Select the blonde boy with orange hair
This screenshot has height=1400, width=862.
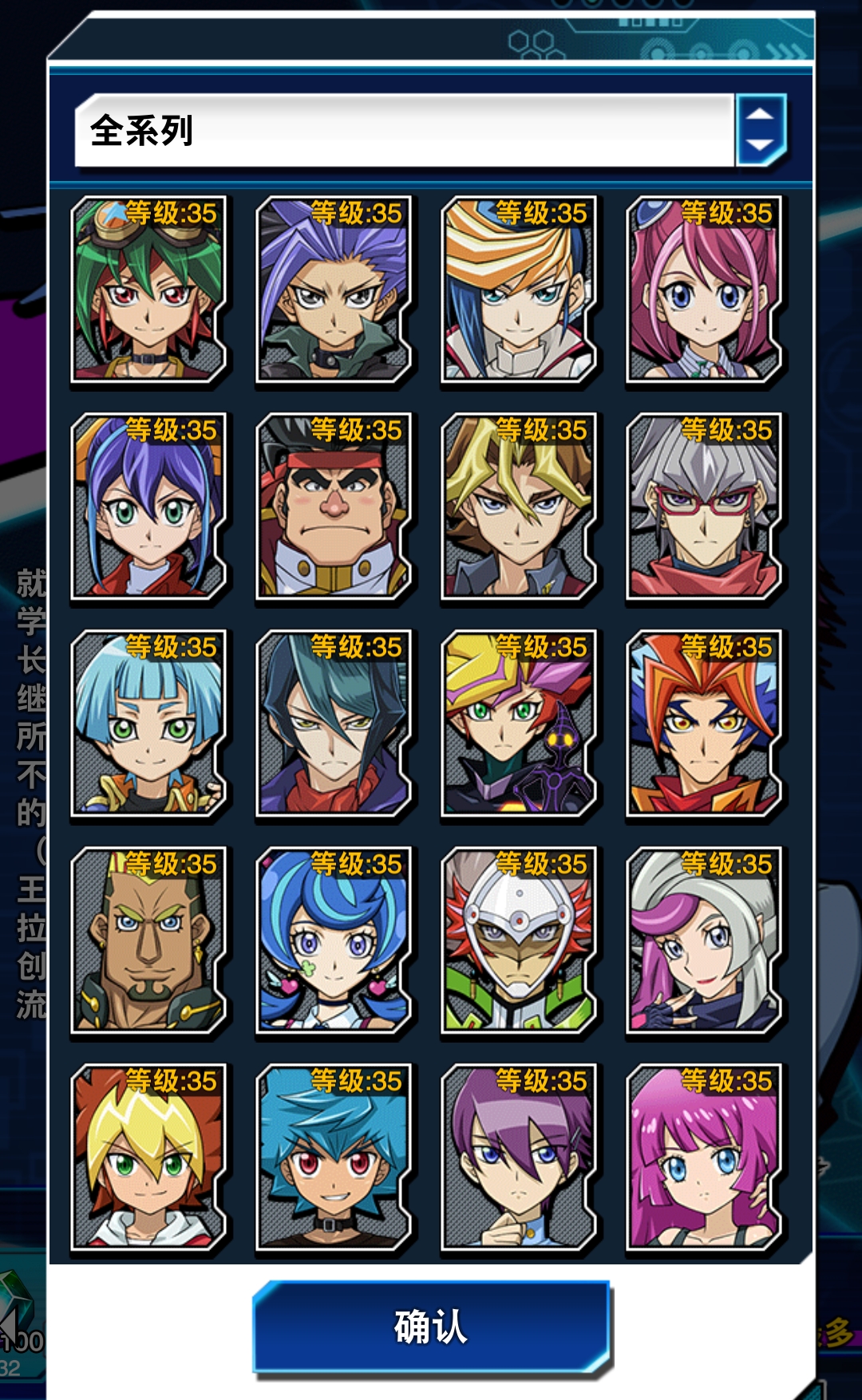tap(148, 1159)
